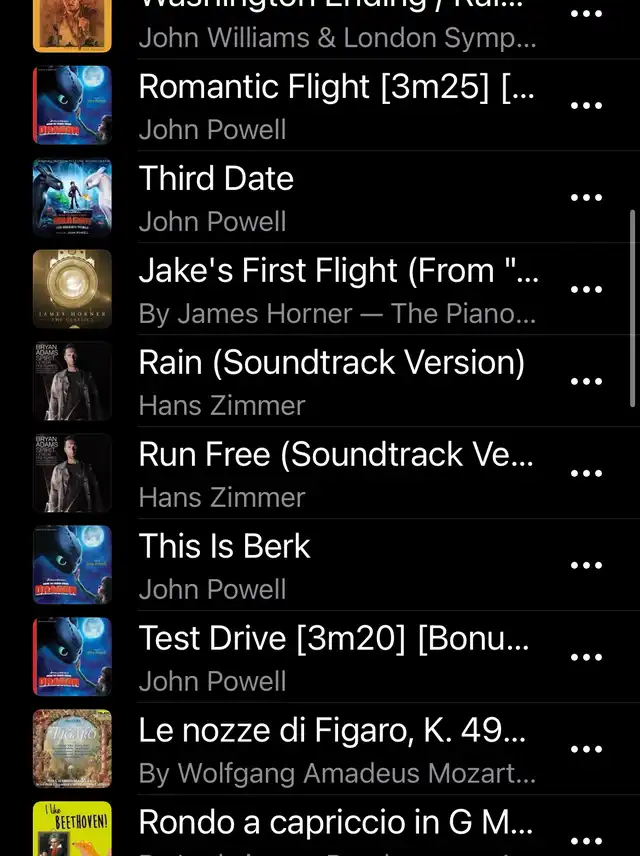Show the three-dot menu for Third Date
The width and height of the screenshot is (640, 856).
[x=586, y=198]
